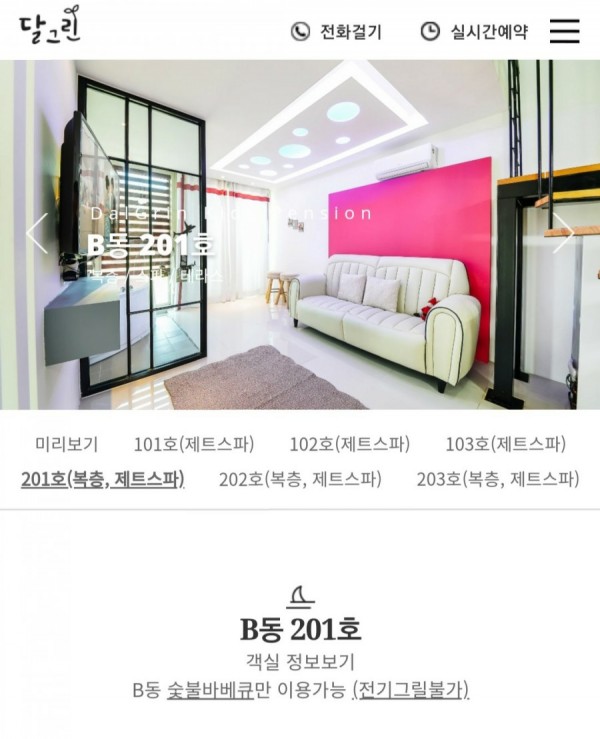The width and height of the screenshot is (600, 739).
Task: Show the previous room photo
Action: (x=37, y=233)
